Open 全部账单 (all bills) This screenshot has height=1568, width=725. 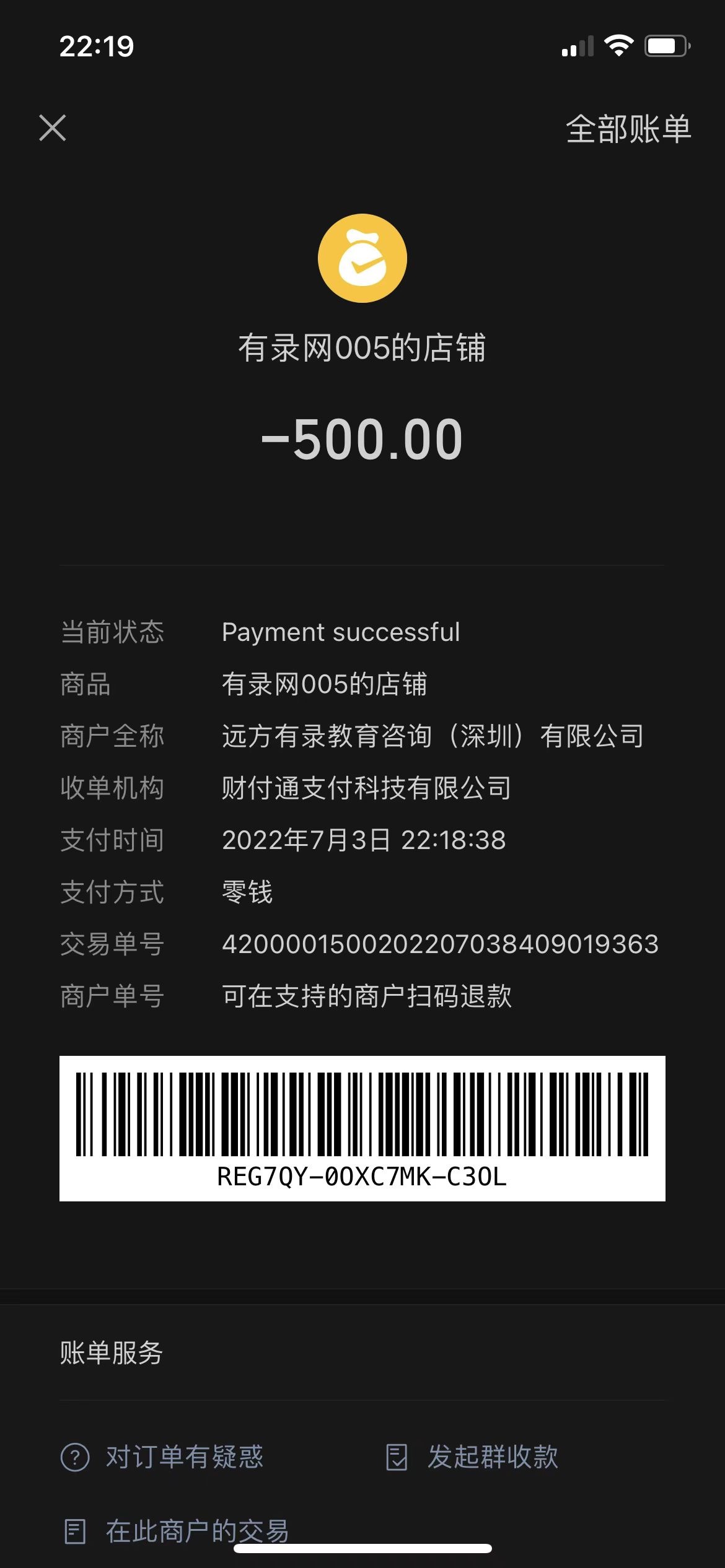pyautogui.click(x=628, y=129)
